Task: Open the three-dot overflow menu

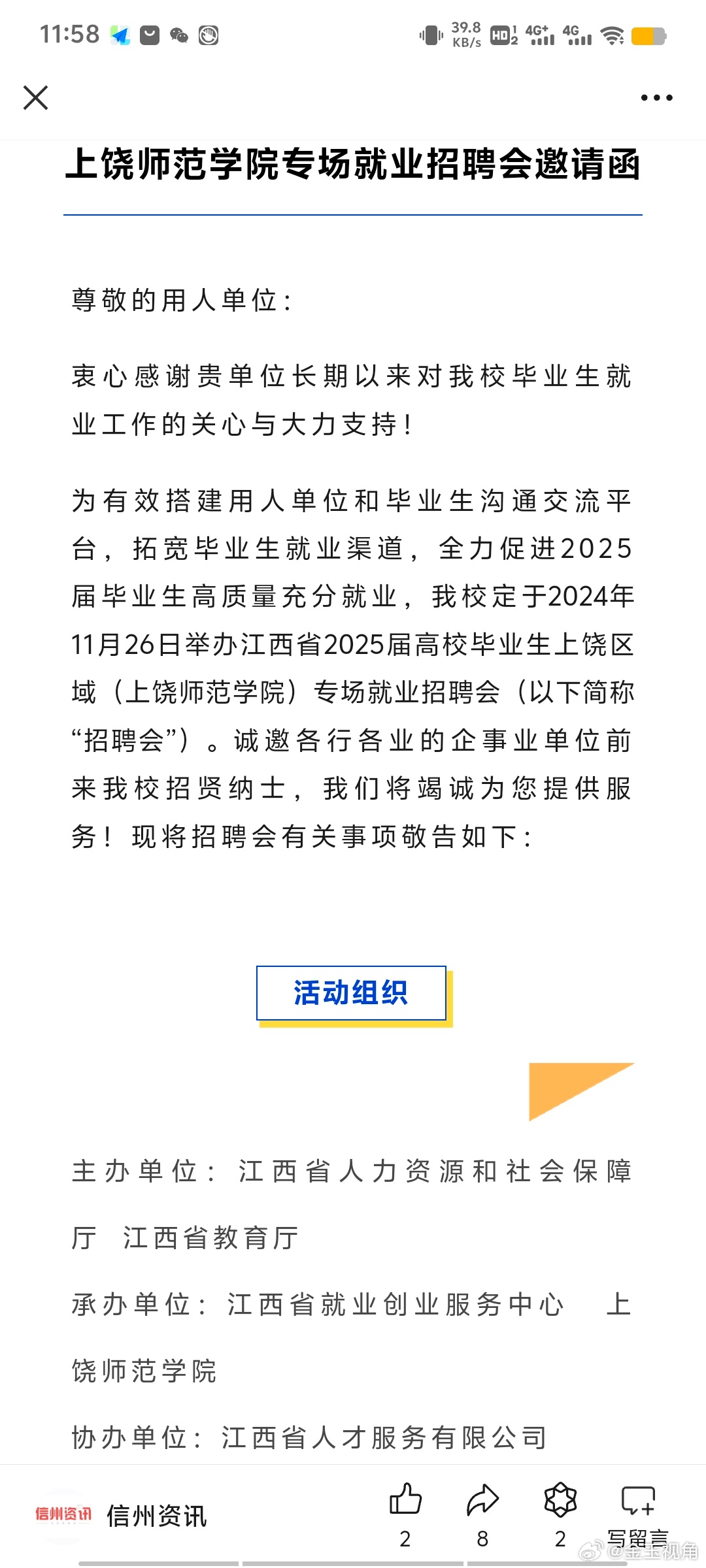Action: 656,98
